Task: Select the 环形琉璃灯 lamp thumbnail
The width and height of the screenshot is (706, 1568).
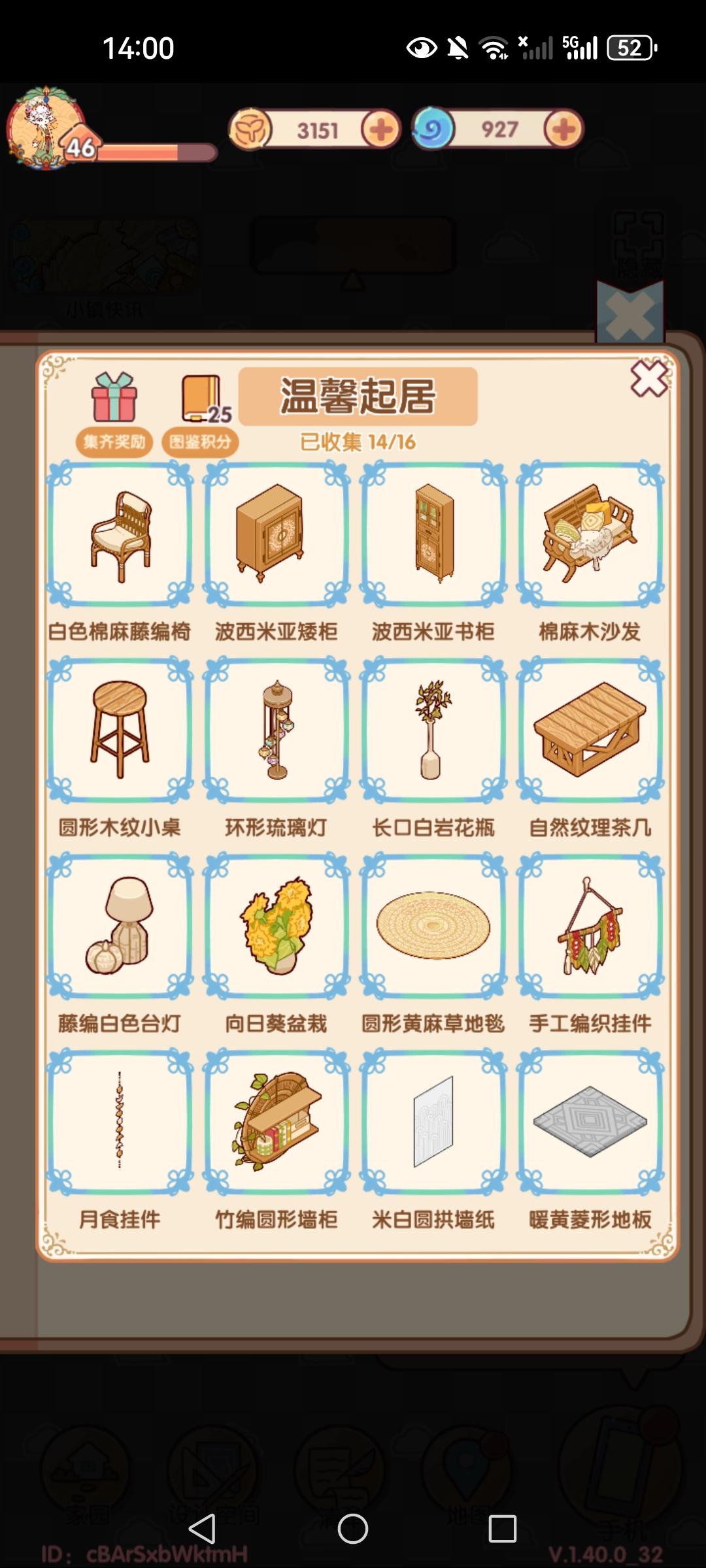Action: tap(275, 732)
